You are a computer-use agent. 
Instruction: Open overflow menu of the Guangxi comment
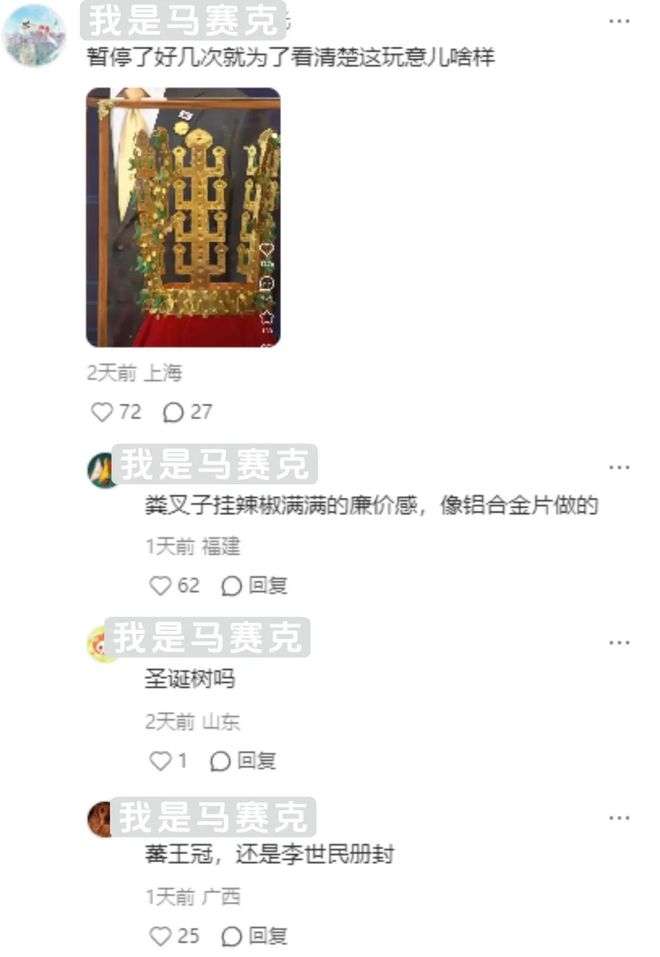pyautogui.click(x=619, y=818)
